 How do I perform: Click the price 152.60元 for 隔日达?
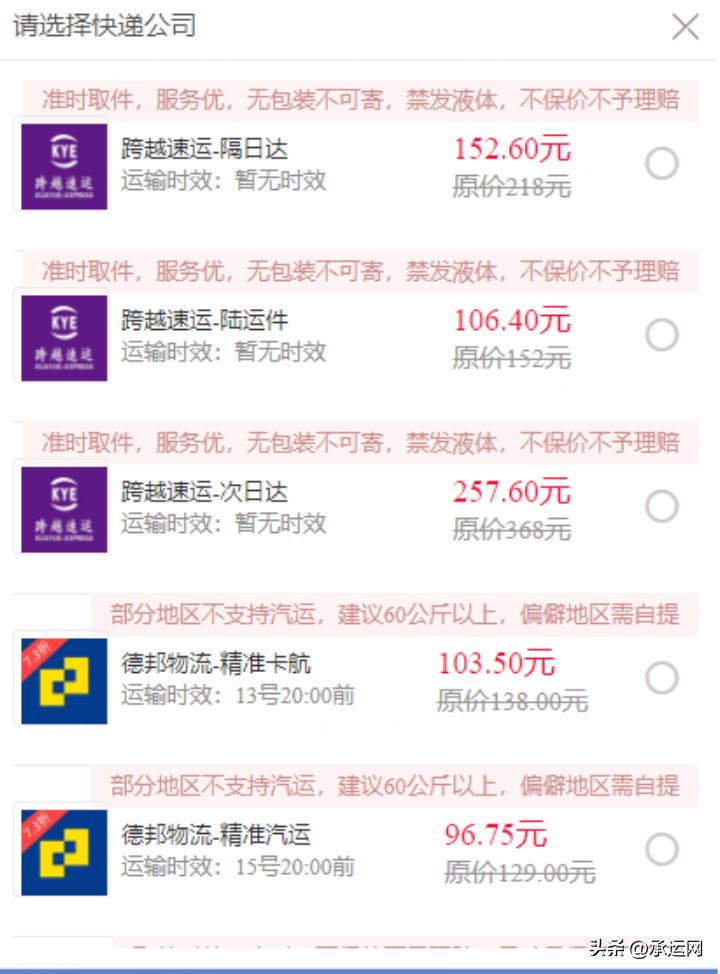[x=510, y=148]
